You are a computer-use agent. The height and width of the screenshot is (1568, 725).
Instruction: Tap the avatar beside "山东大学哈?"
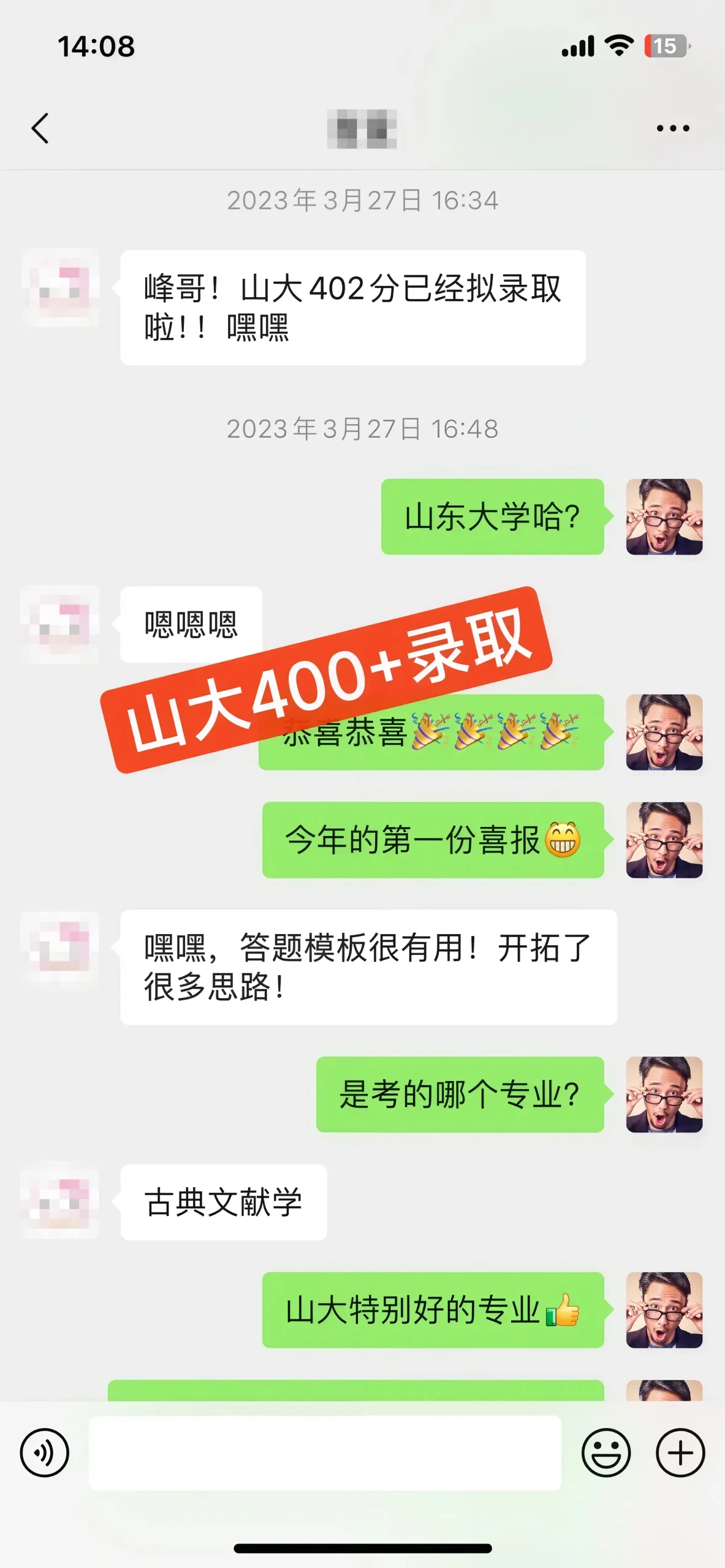point(664,517)
